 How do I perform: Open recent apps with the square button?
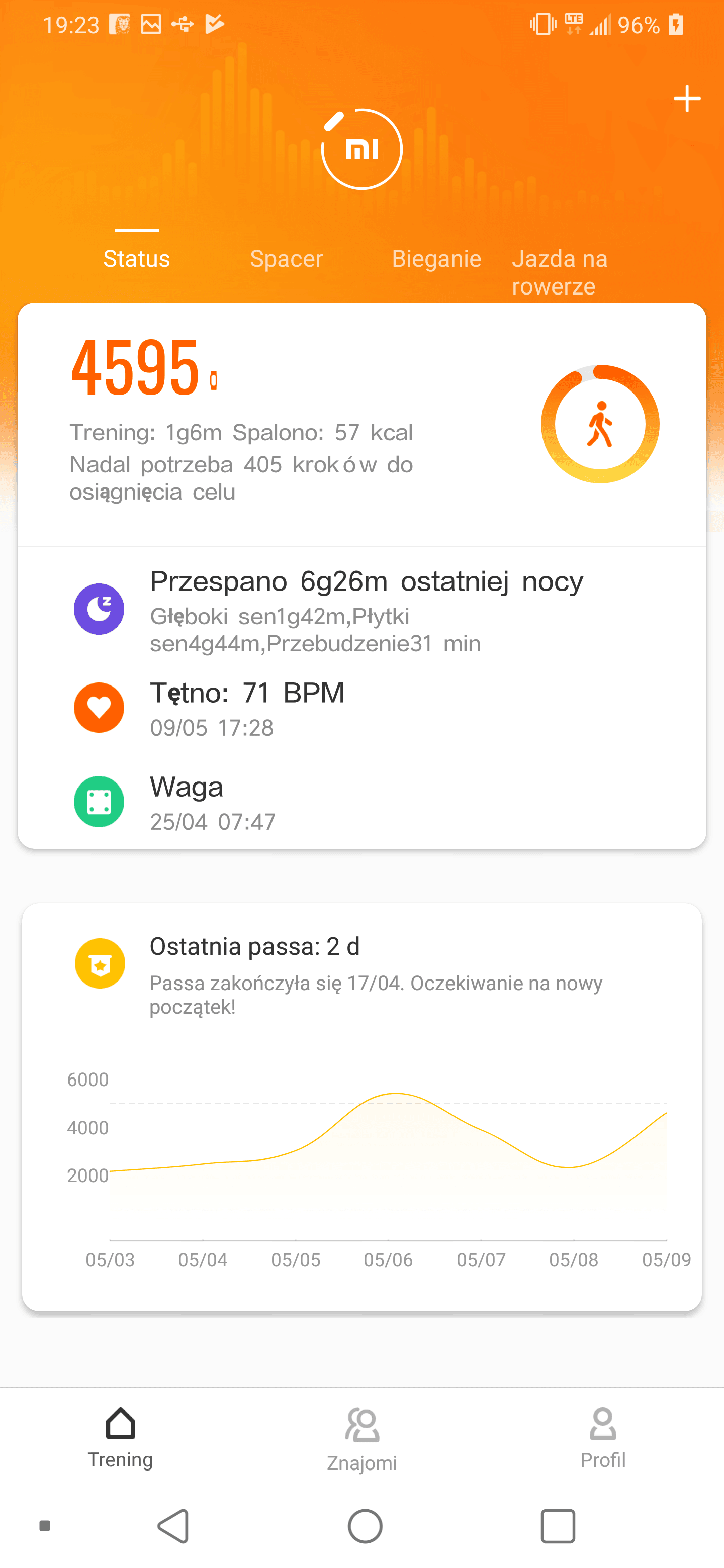558,1526
